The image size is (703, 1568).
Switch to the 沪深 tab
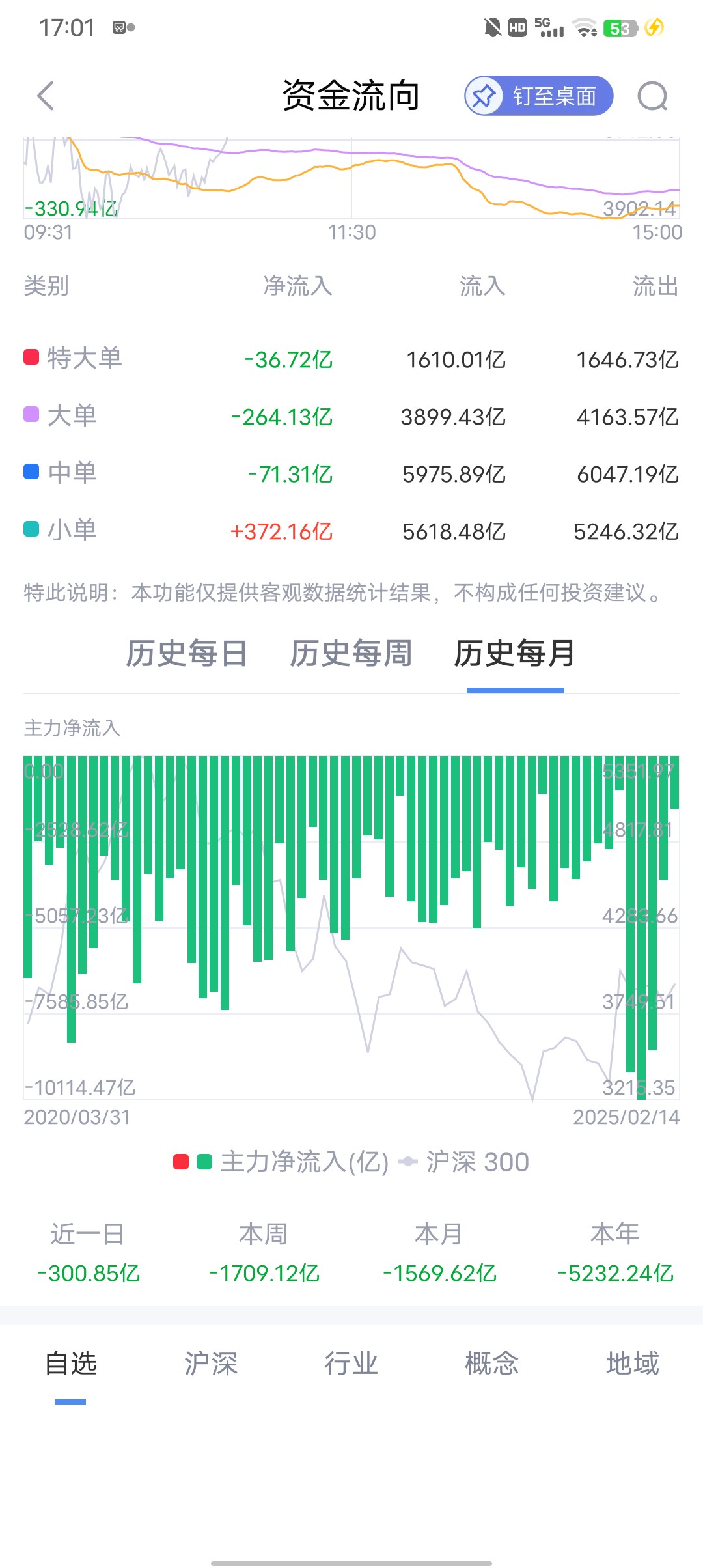[211, 1364]
